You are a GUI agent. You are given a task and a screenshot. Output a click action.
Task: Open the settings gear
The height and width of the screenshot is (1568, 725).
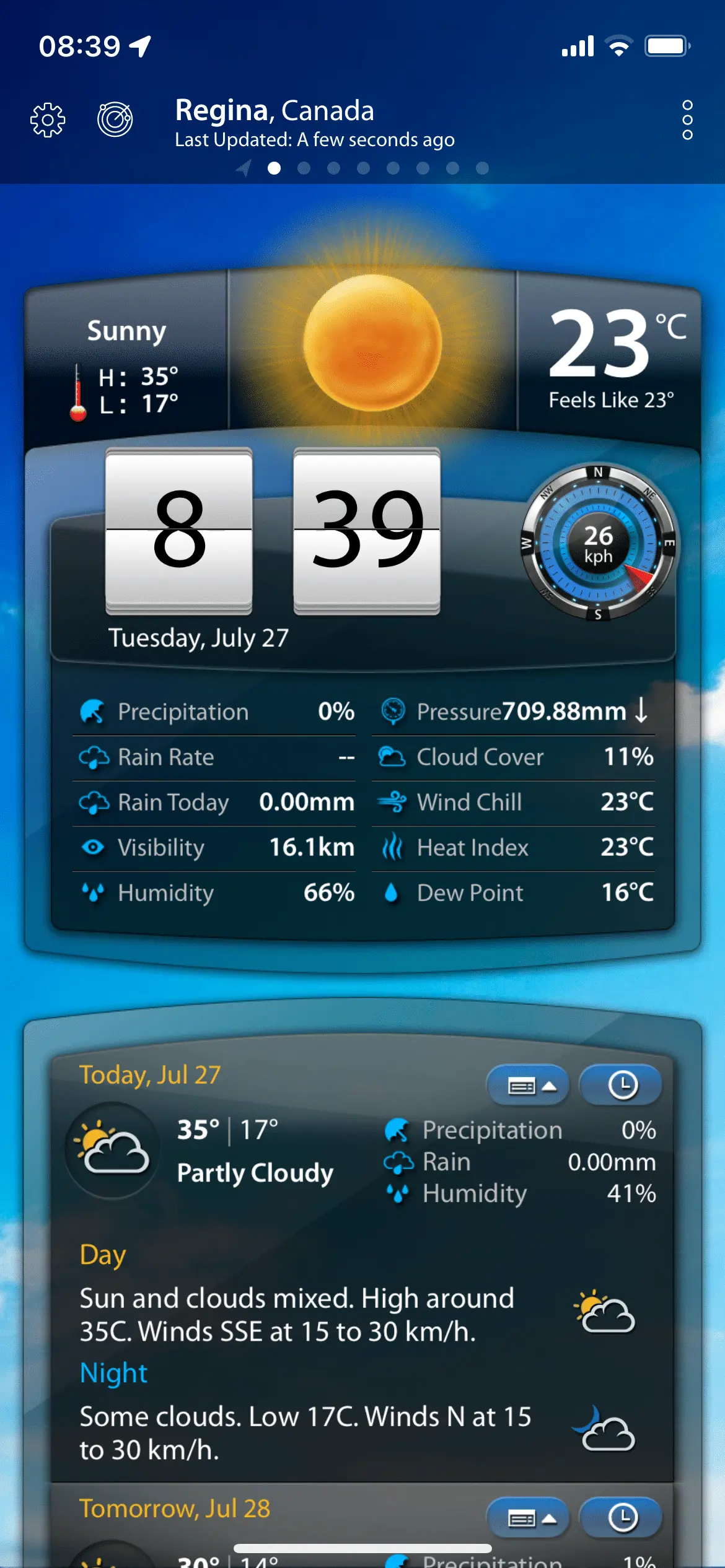(48, 119)
